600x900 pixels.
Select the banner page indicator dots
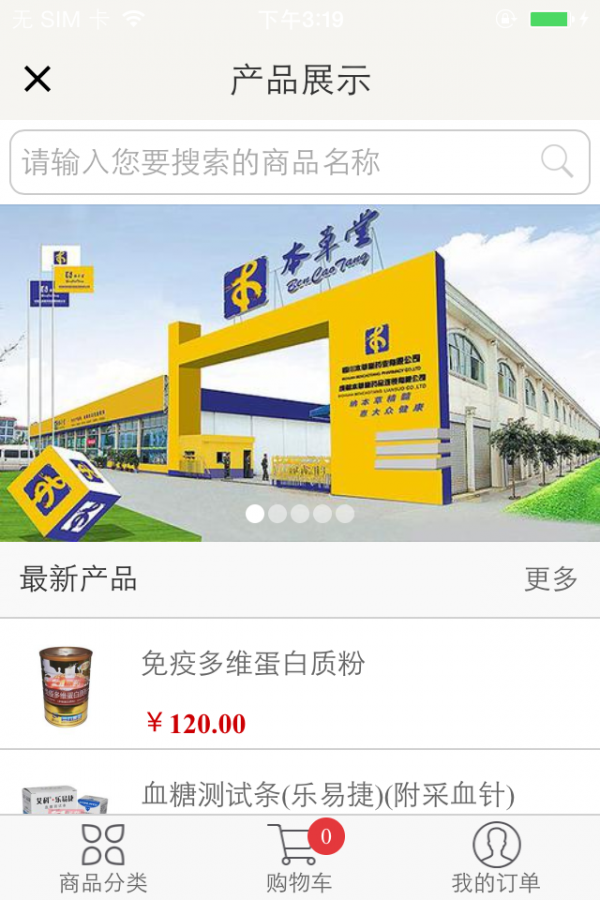point(300,514)
